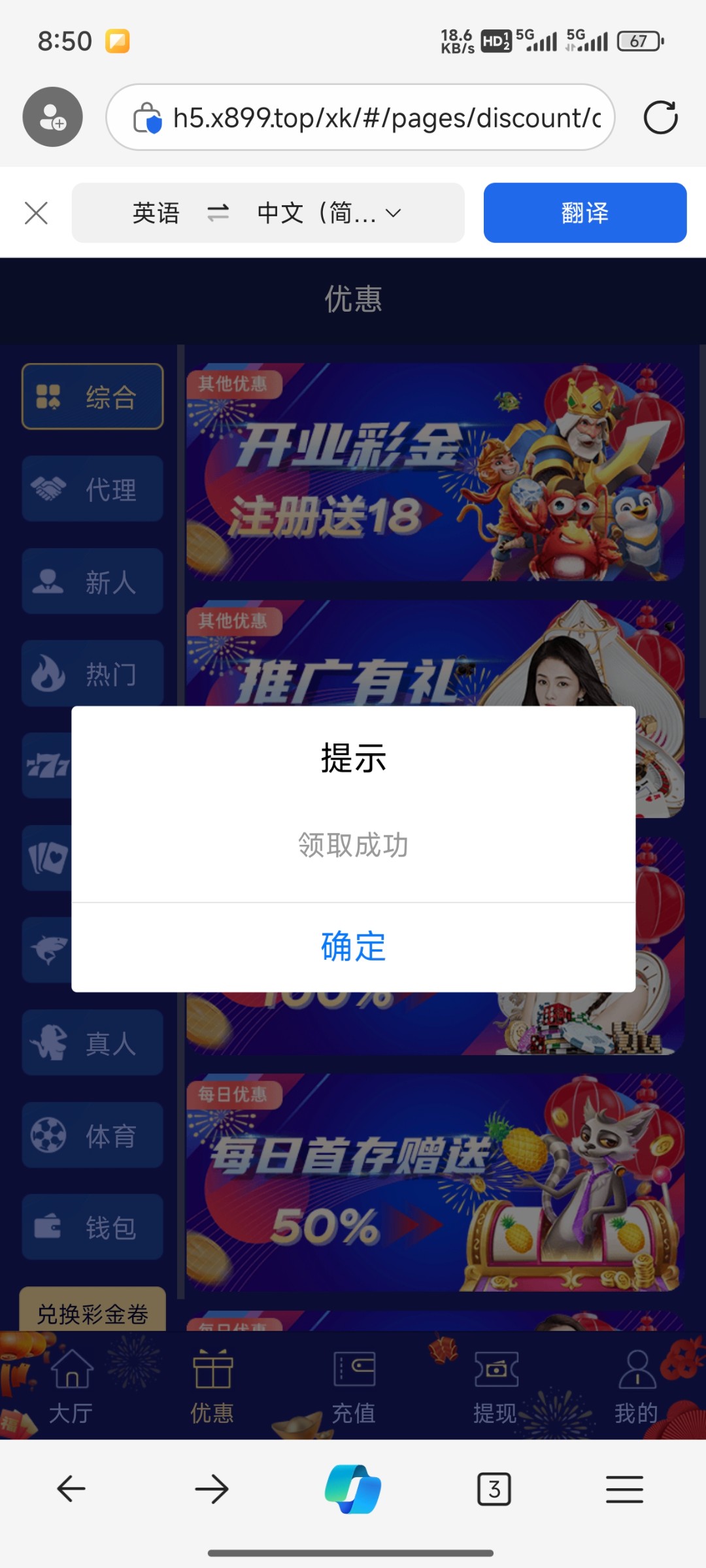Screen dimensions: 706x1568
Task: Reload the page with the refresh icon
Action: (660, 118)
